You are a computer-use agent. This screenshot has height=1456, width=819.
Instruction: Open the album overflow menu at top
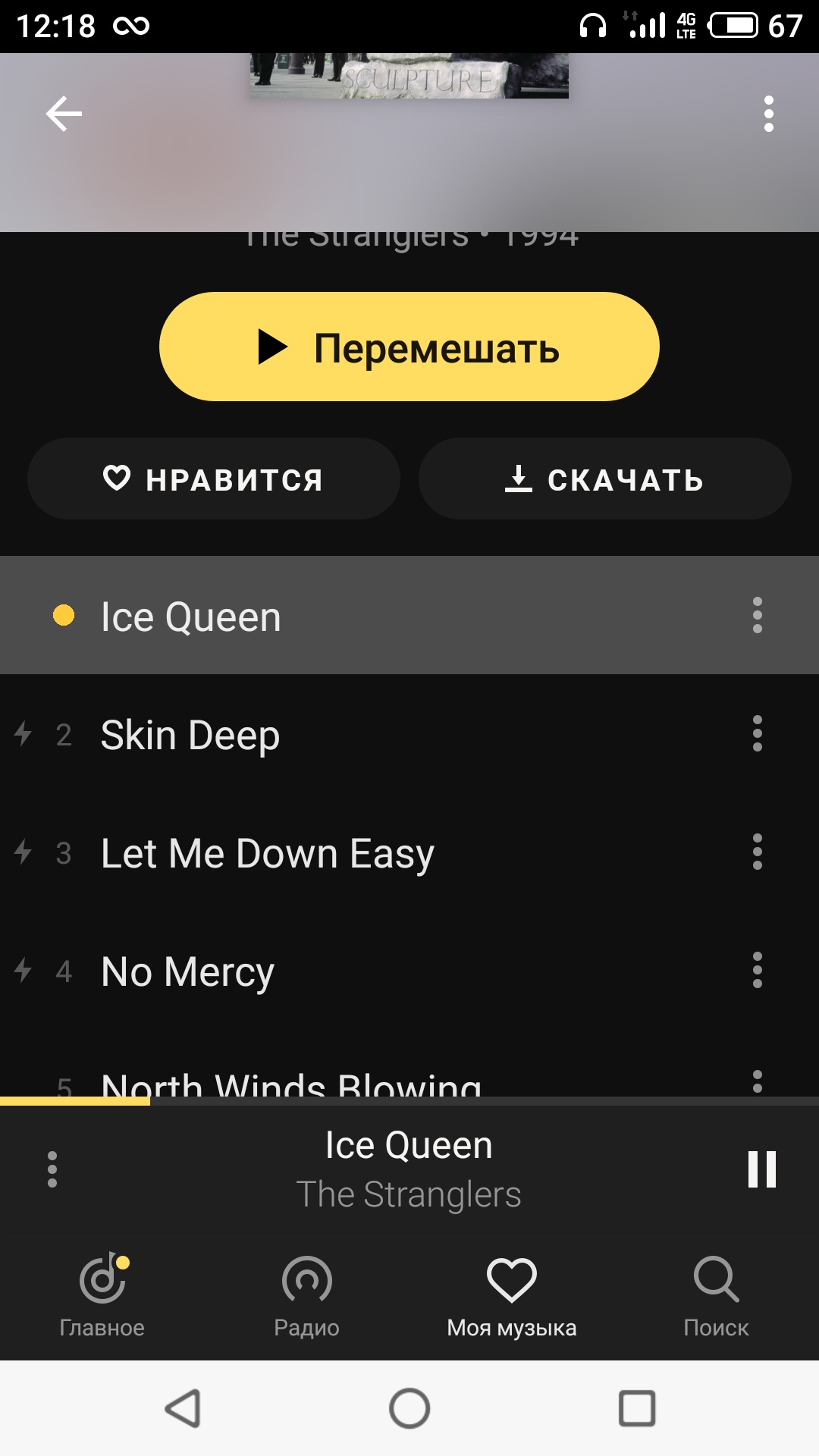point(768,114)
